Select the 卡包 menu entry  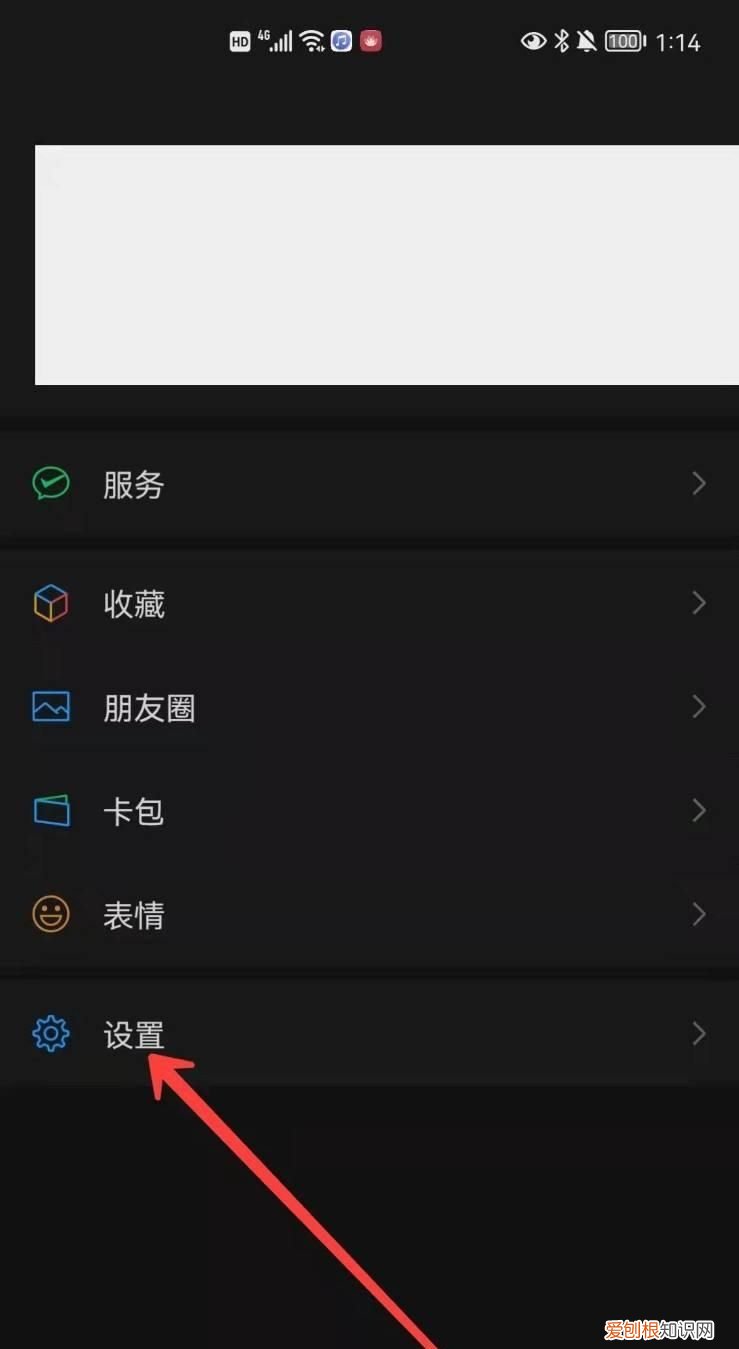pyautogui.click(x=134, y=811)
